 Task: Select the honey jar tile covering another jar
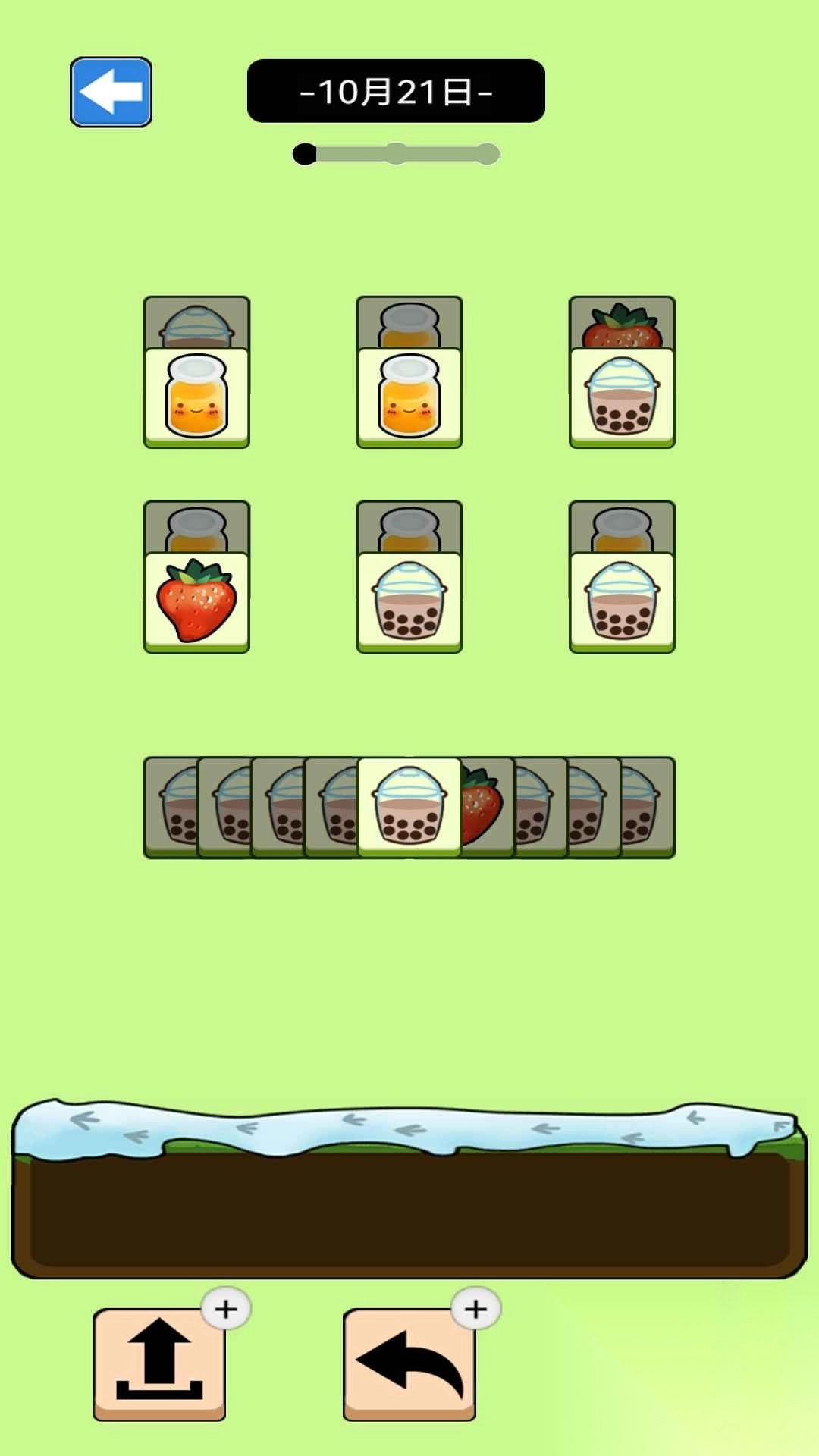[x=409, y=397]
